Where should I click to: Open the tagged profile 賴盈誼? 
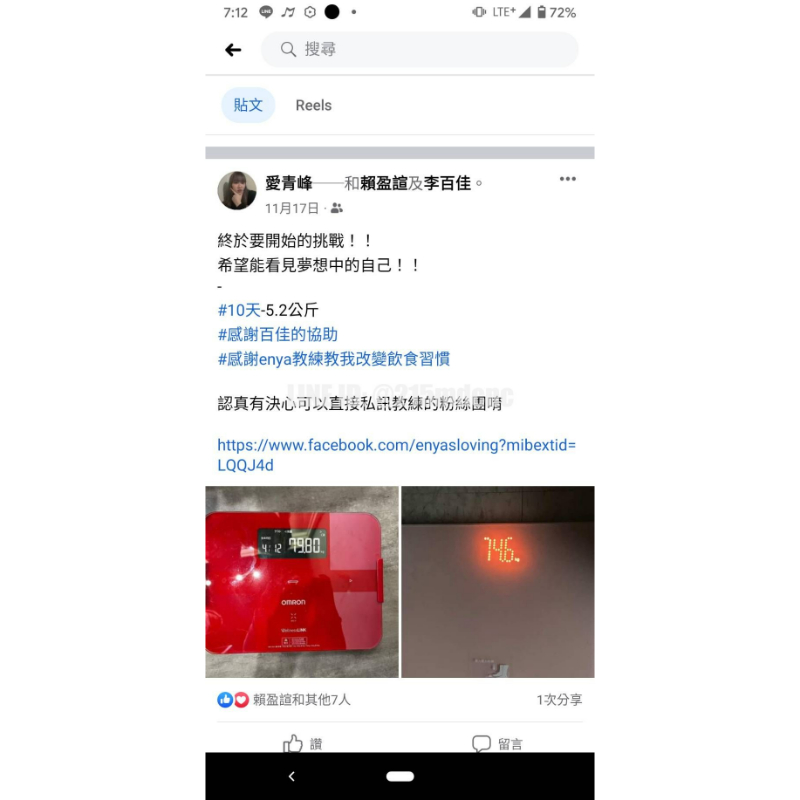[x=384, y=183]
